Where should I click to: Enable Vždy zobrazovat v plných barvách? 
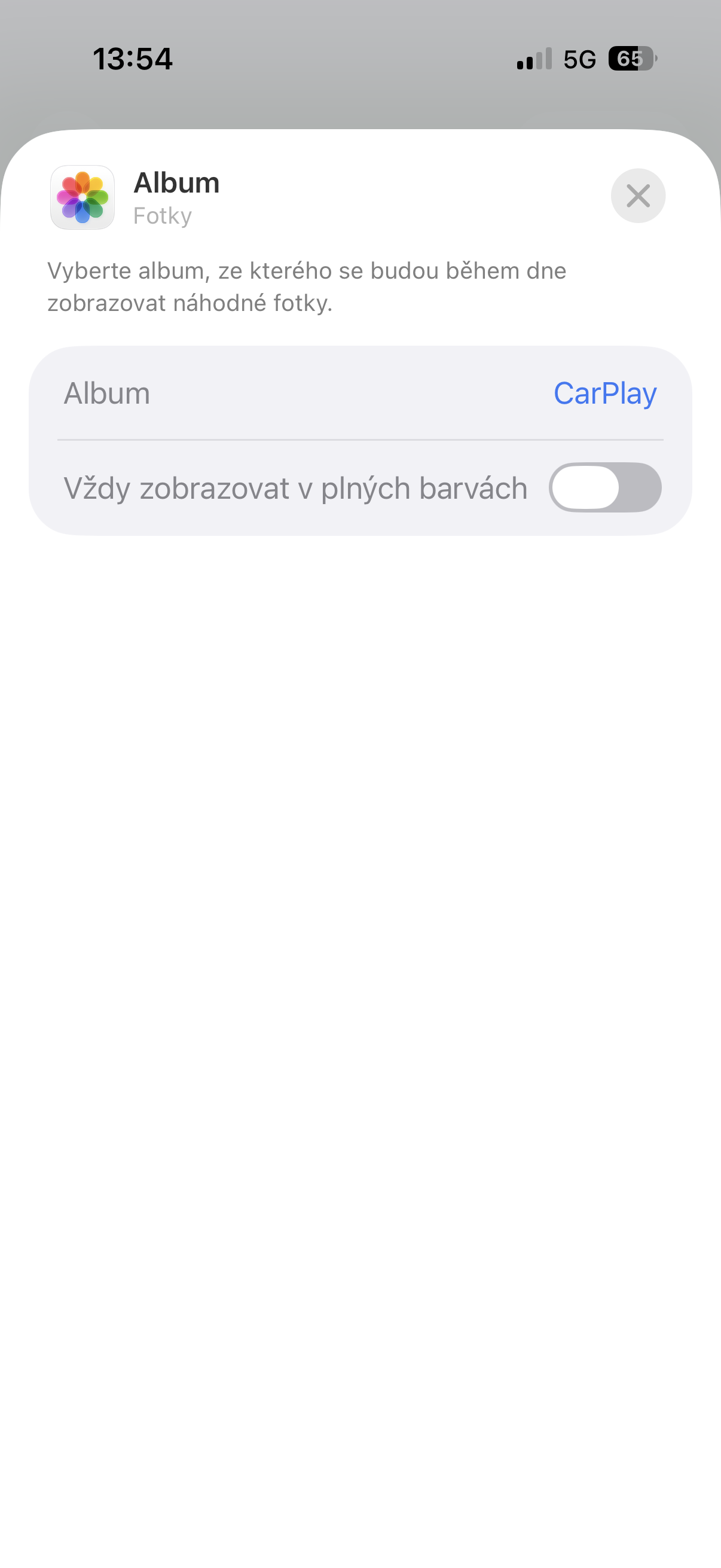click(605, 487)
